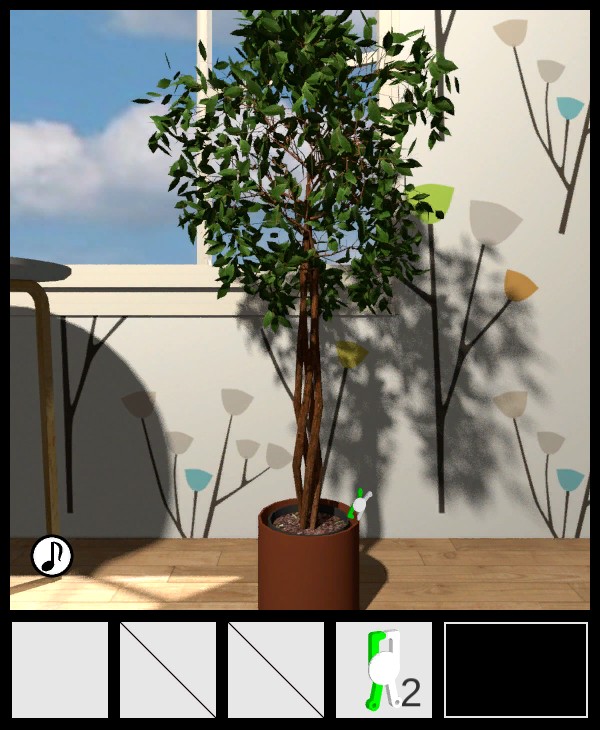
Task: Select the green clip item in inventory
Action: [383, 670]
